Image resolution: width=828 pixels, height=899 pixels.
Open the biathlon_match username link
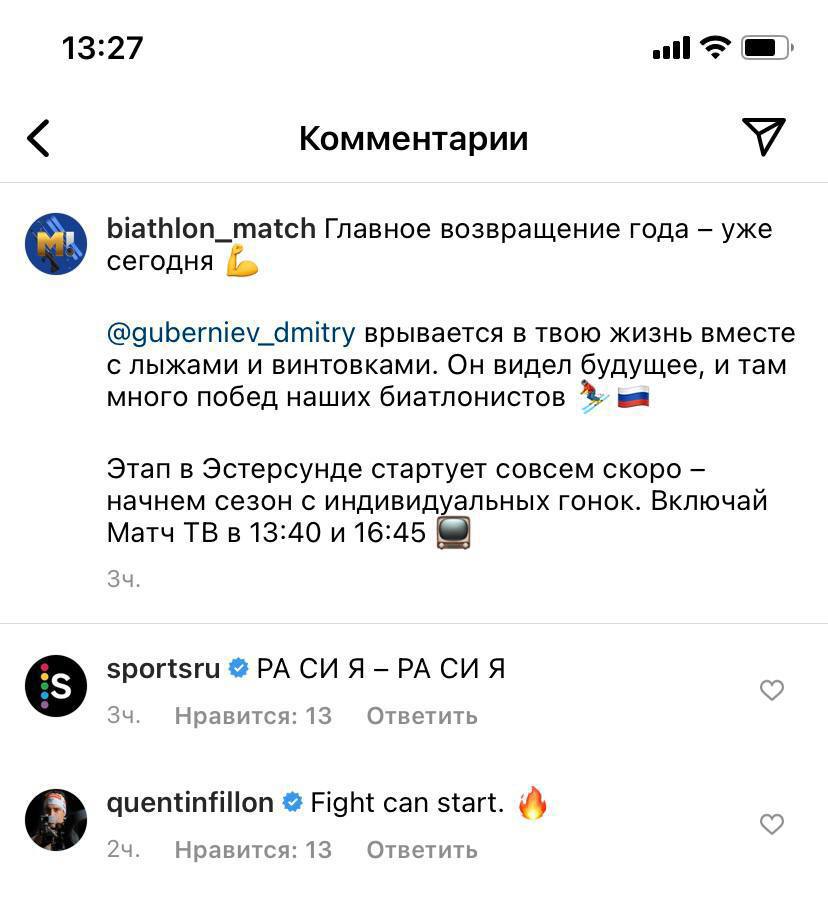211,229
